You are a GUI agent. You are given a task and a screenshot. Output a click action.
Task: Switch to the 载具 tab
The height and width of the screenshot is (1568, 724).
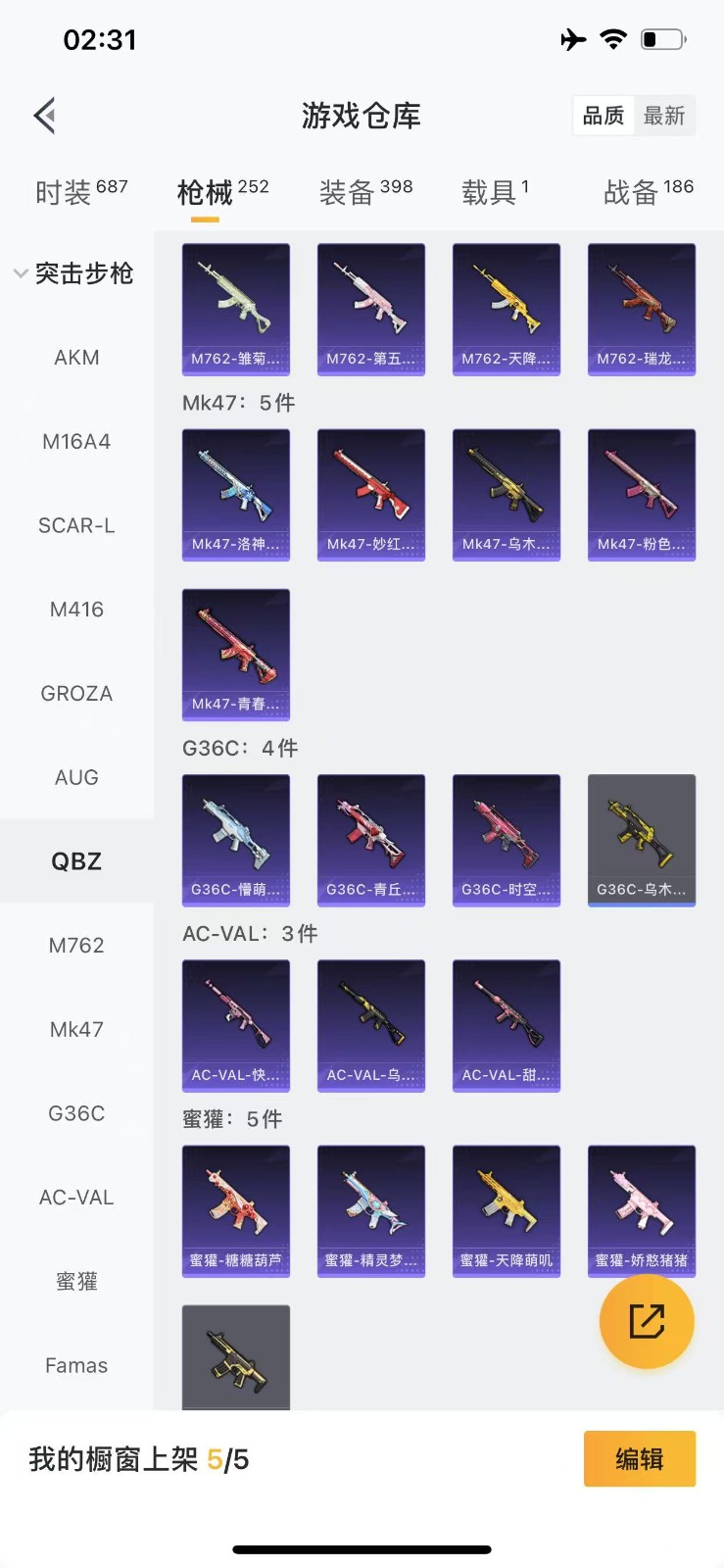pos(495,192)
